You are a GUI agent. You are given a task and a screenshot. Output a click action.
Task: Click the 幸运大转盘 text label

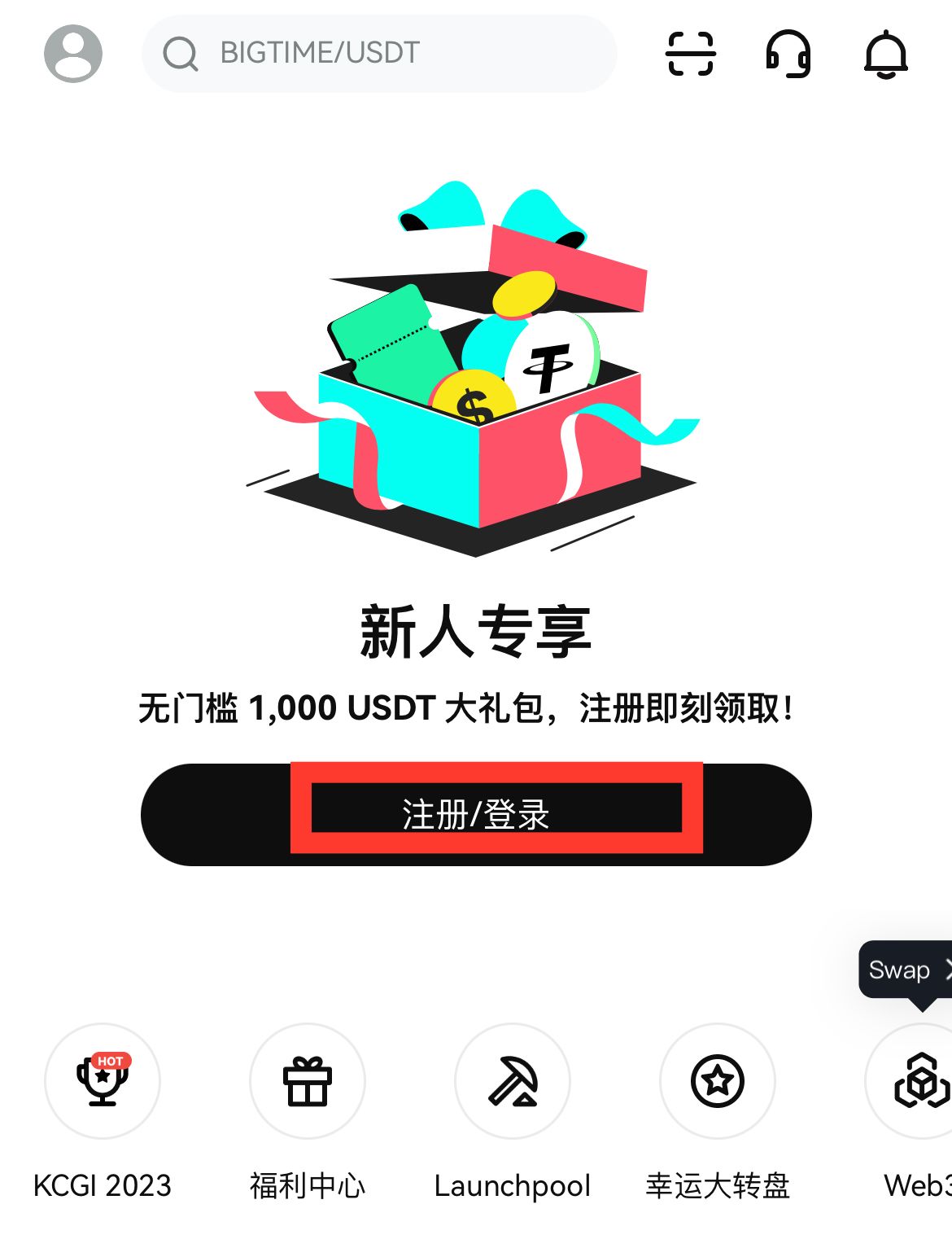click(717, 1187)
